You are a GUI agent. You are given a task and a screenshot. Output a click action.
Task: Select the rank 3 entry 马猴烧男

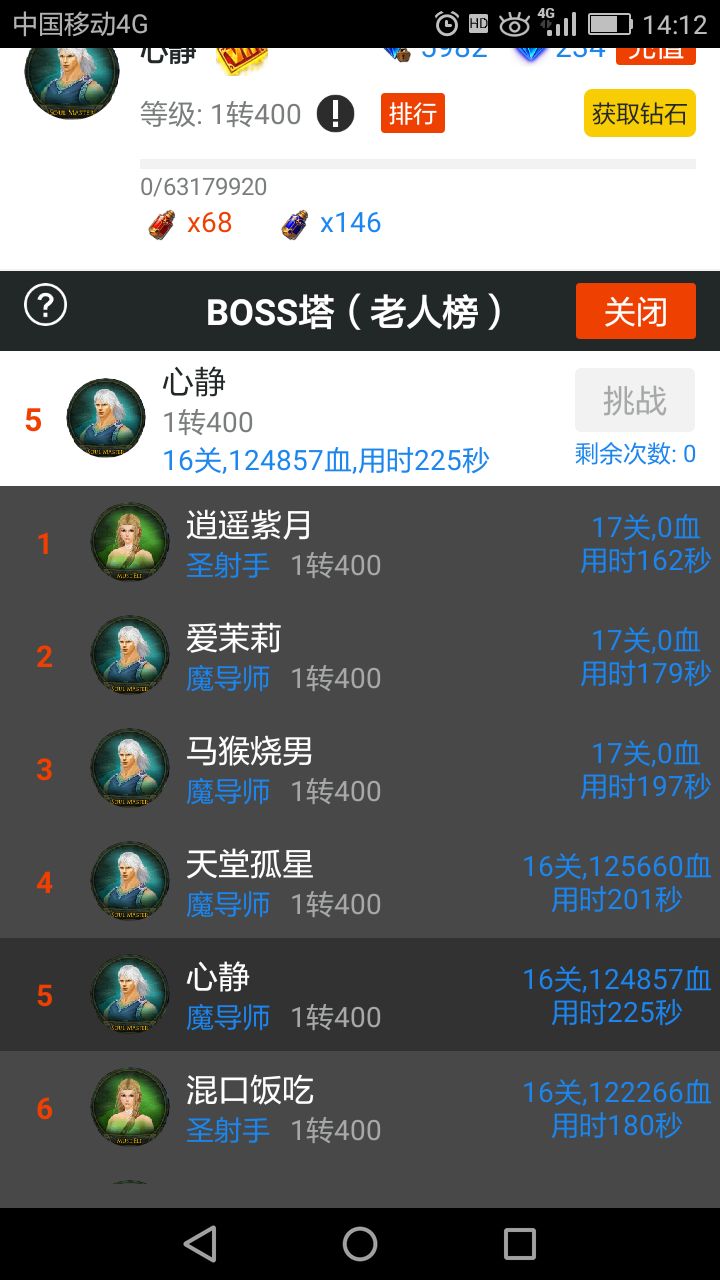(x=360, y=768)
